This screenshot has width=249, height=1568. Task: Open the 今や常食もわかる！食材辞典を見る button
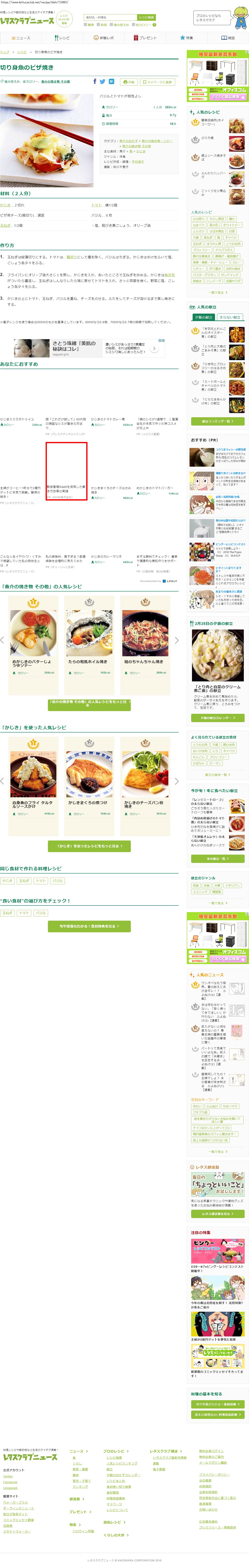point(89,926)
